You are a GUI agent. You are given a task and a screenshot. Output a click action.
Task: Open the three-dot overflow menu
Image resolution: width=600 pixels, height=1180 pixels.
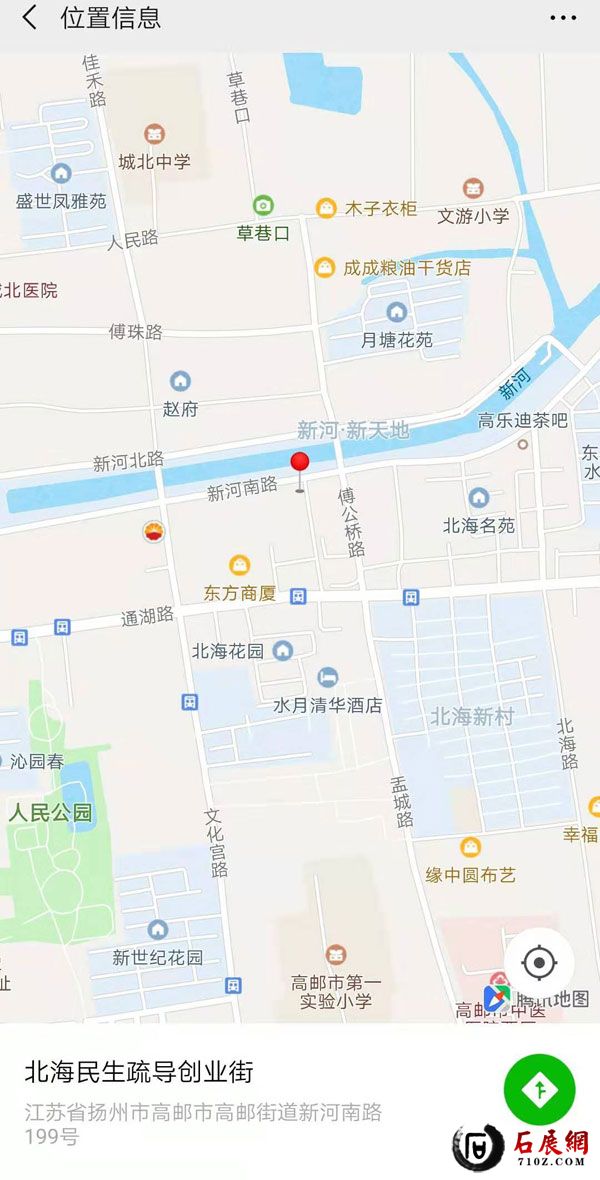tap(563, 18)
